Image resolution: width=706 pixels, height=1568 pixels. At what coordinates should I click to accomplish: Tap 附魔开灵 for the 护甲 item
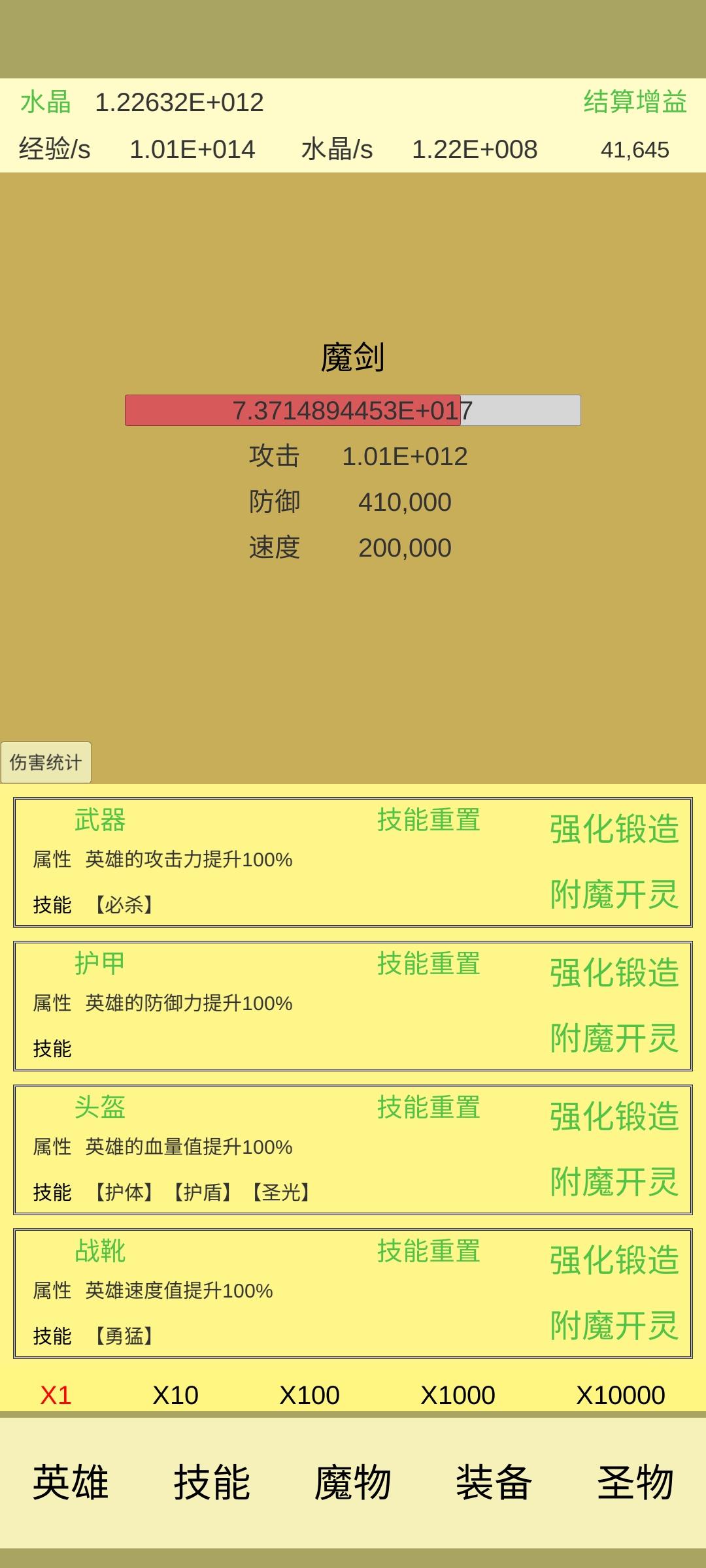coord(614,1038)
